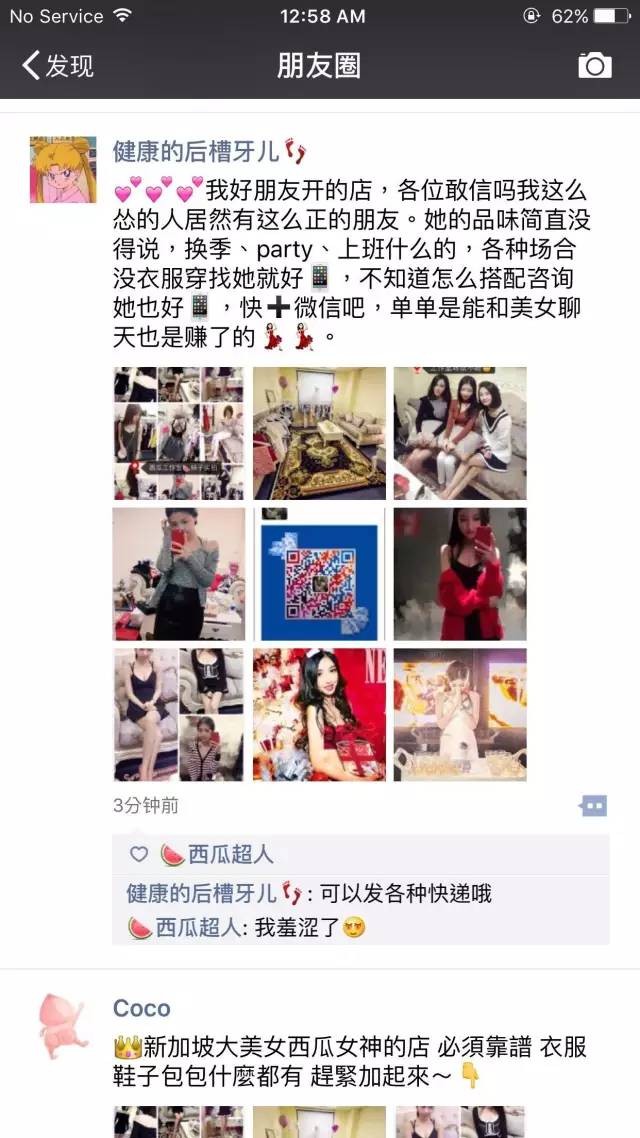Open 健康的后槽牙儿's avatar profile
Screen dimensions: 640x1138
(x=64, y=170)
